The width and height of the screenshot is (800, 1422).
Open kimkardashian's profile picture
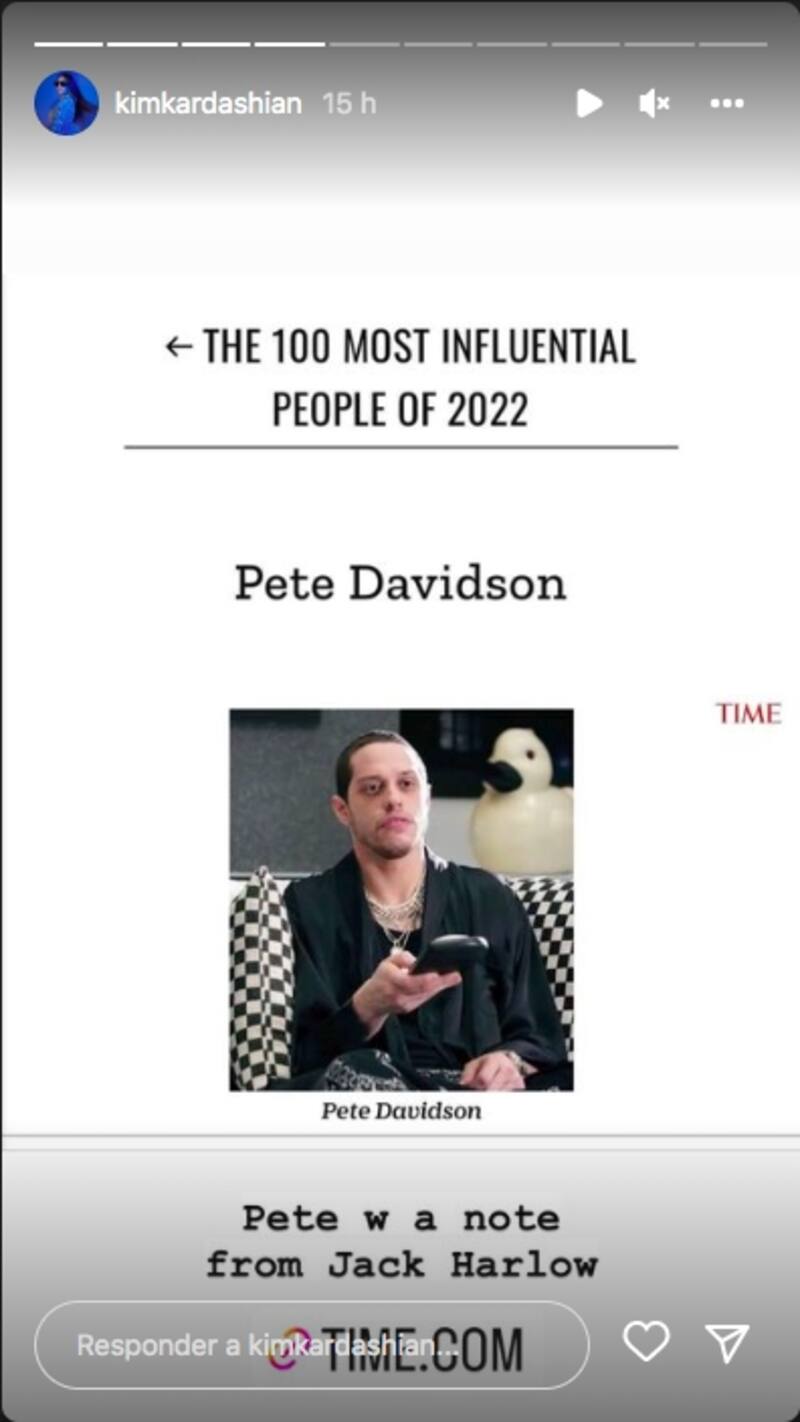pyautogui.click(x=66, y=103)
